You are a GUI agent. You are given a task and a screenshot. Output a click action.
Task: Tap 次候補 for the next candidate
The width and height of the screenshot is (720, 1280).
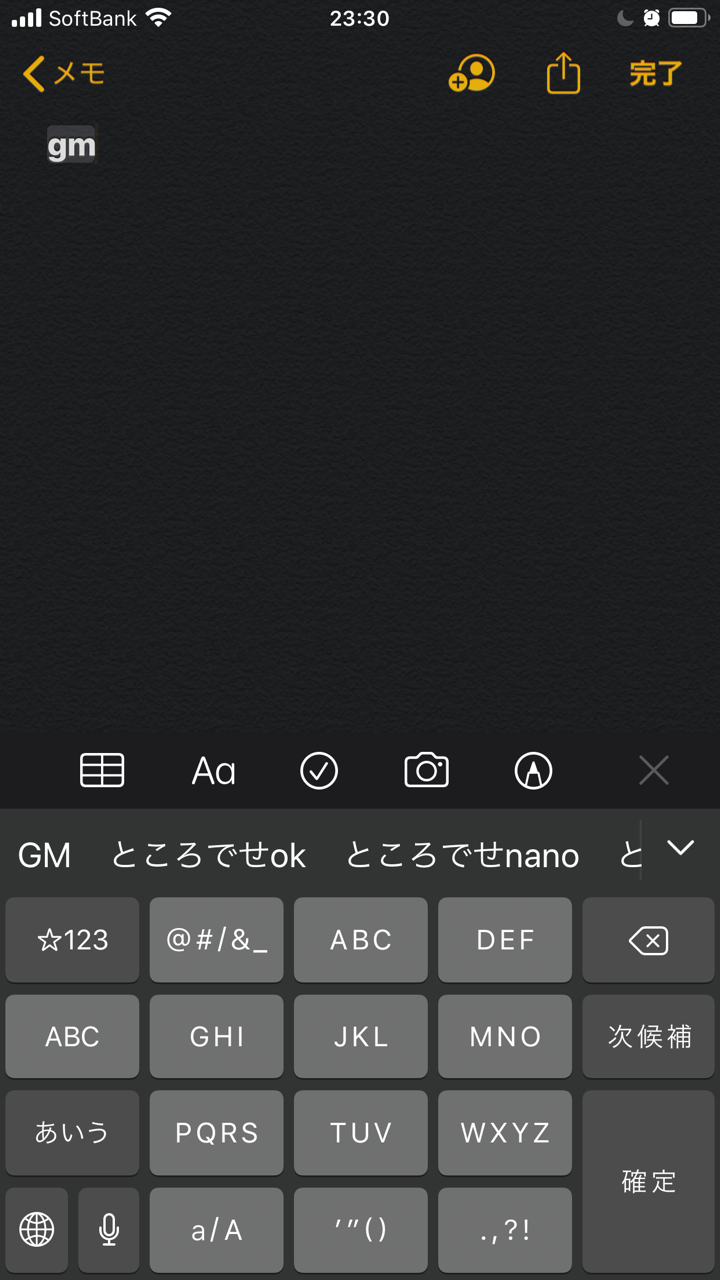coord(649,1036)
